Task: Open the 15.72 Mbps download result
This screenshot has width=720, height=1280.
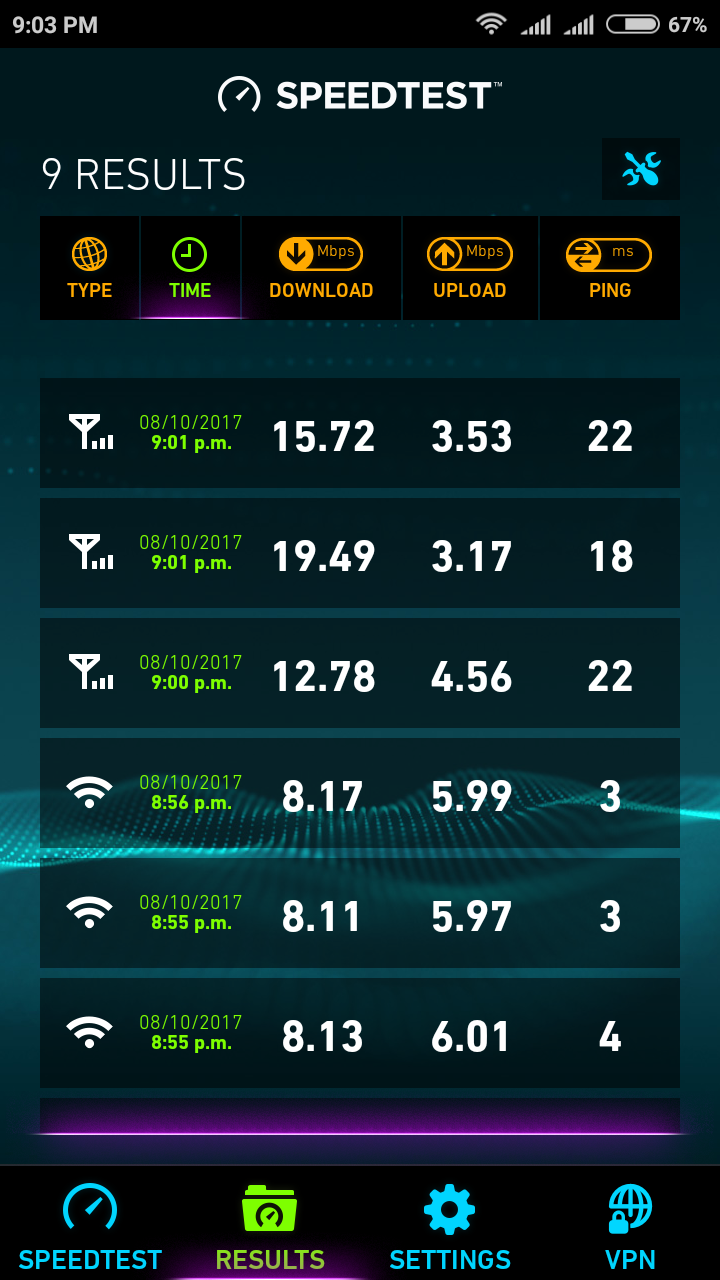Action: point(360,433)
